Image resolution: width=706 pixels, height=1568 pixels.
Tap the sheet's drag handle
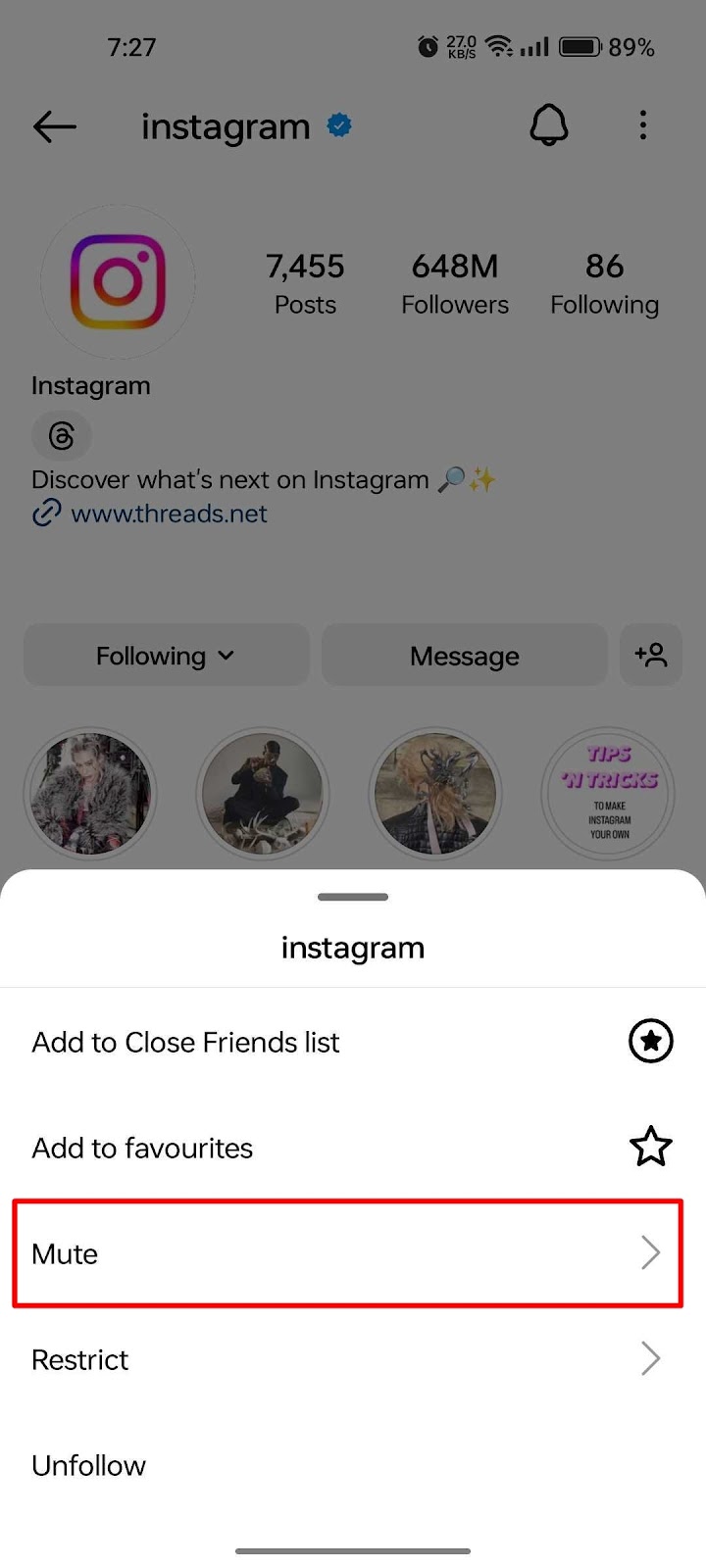click(x=353, y=897)
